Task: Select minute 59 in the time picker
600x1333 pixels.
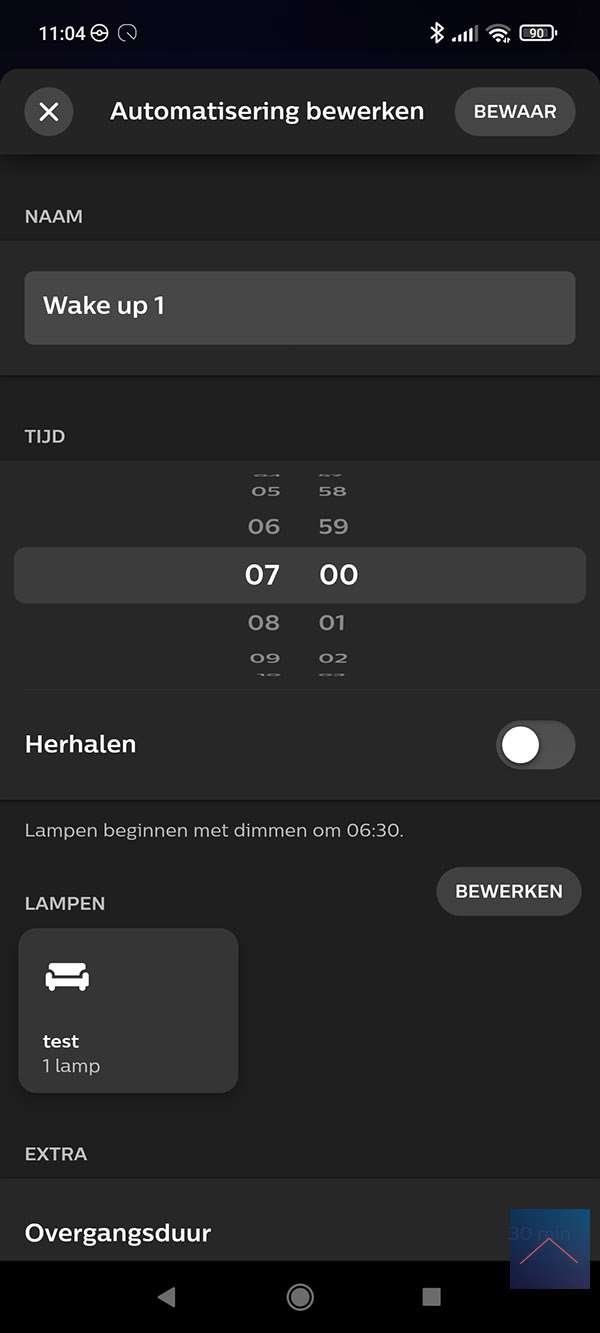Action: [333, 526]
